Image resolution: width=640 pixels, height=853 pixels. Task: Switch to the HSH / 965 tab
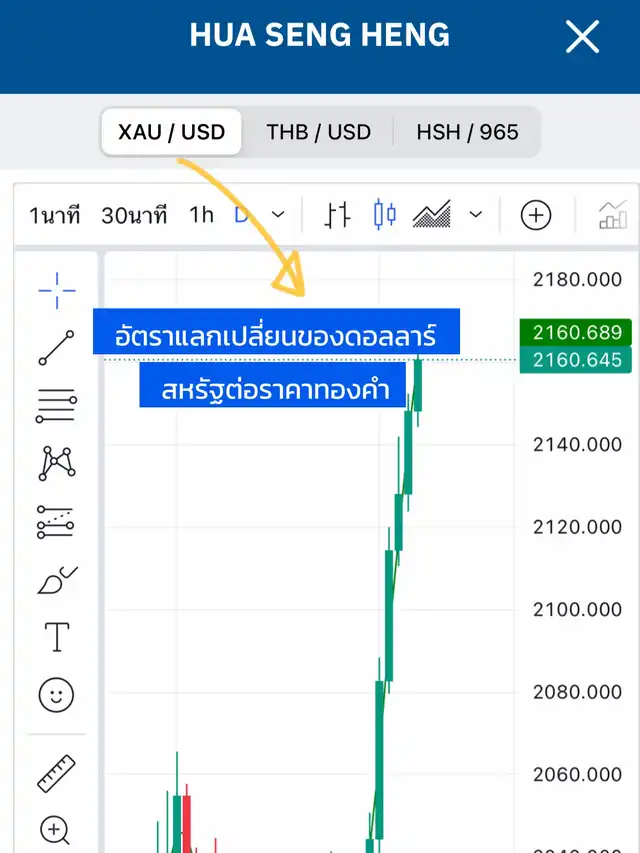[467, 132]
